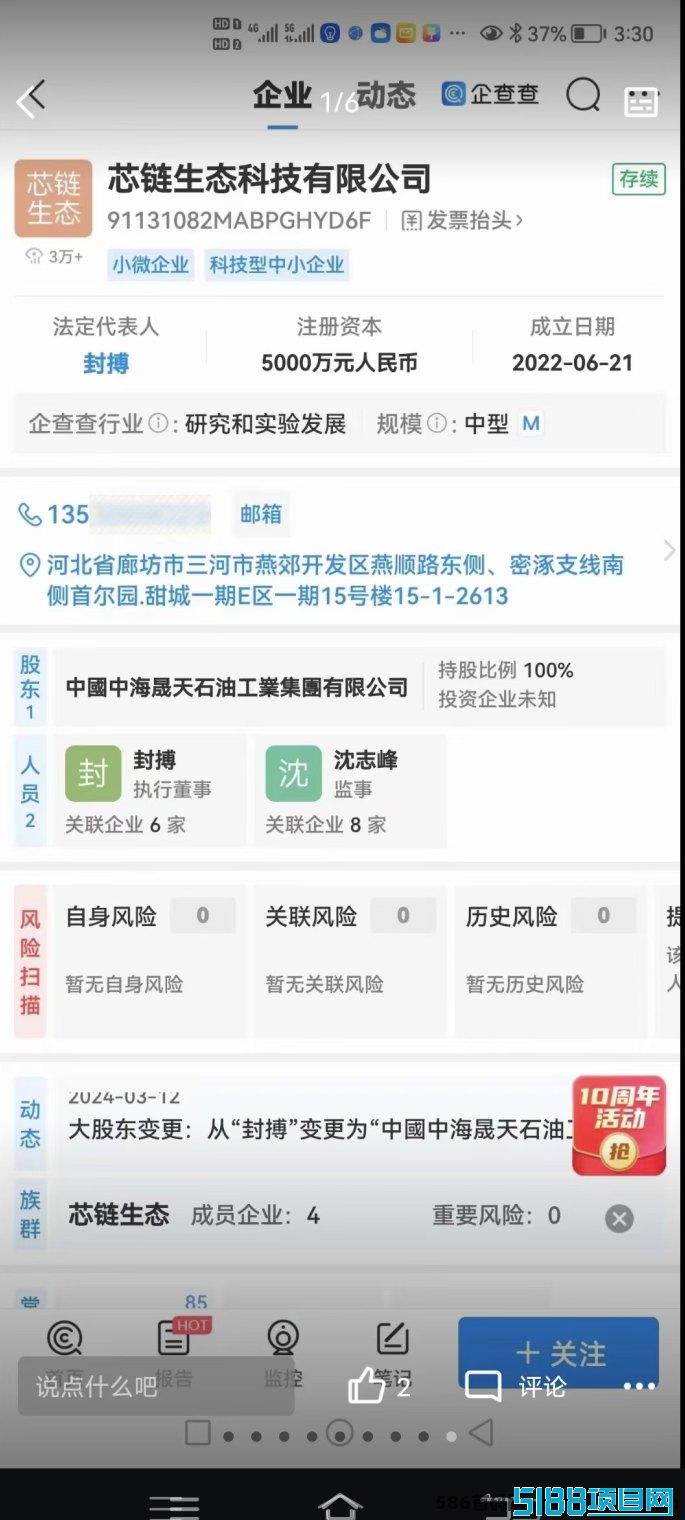Open the three-dot more menu
This screenshot has height=1520, width=685.
click(640, 1386)
